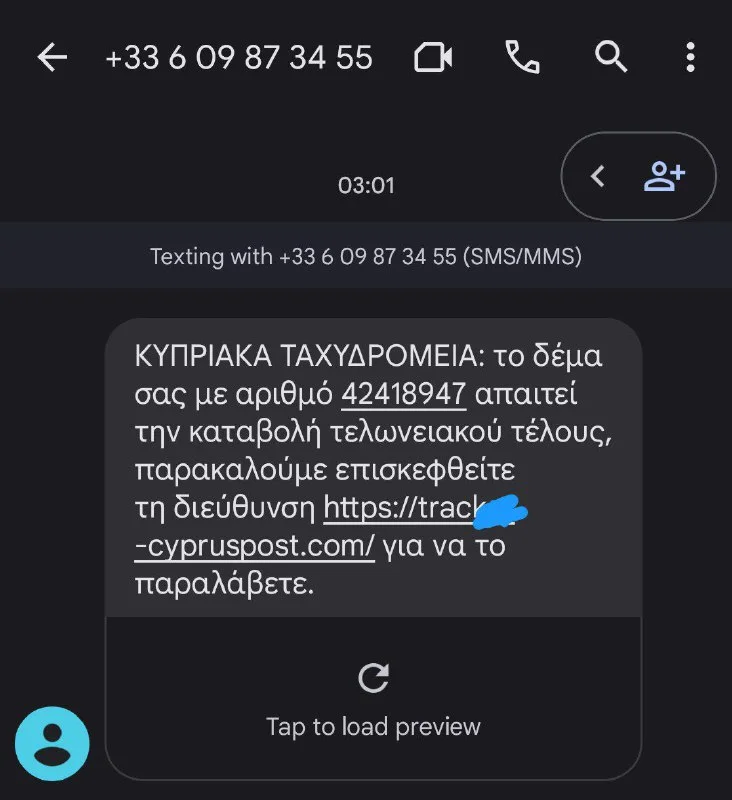Start a video call with this number
Screen dimensions: 732x800
tap(433, 58)
